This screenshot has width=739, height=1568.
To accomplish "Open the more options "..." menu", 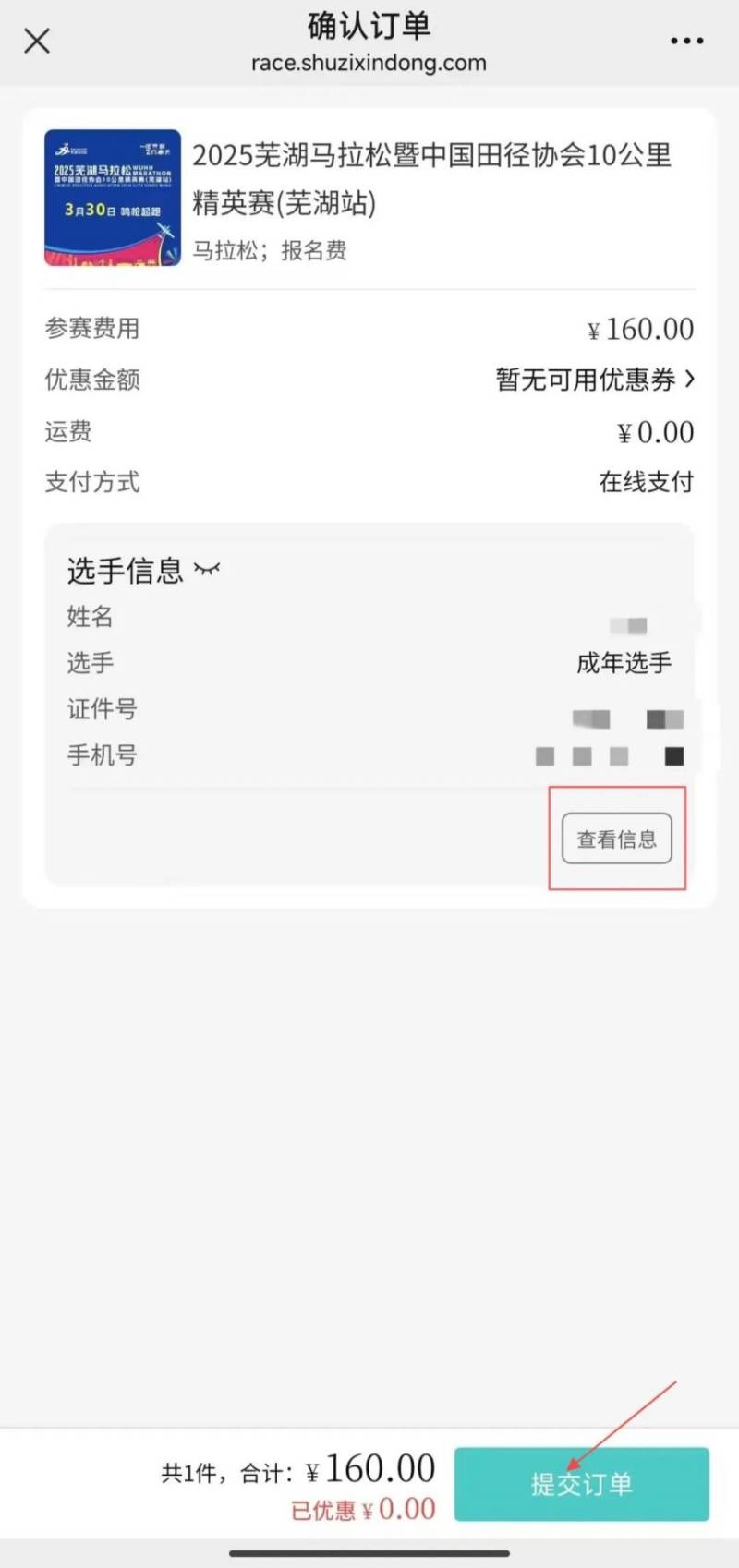I will tap(685, 41).
